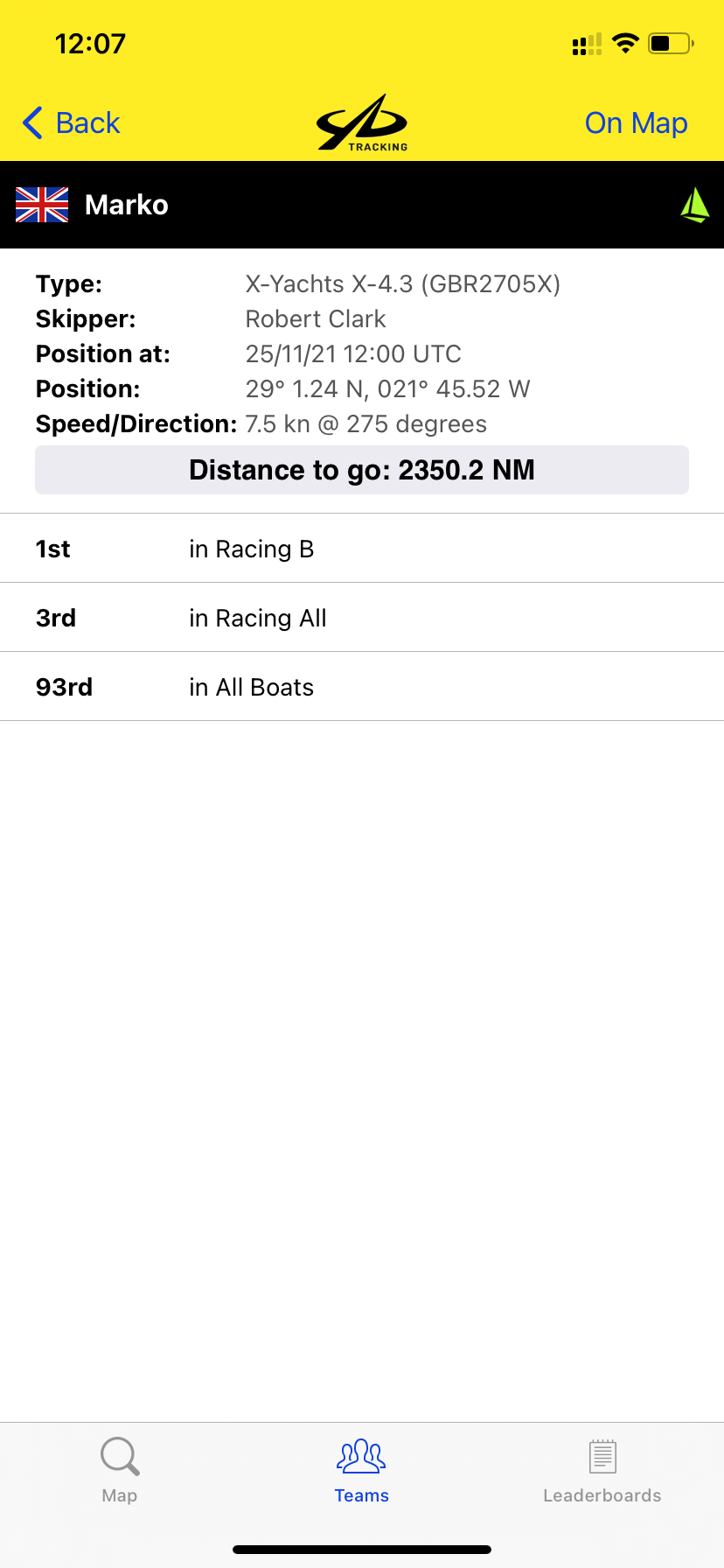The height and width of the screenshot is (1568, 724).
Task: Go back to the previous screen
Action: click(72, 123)
